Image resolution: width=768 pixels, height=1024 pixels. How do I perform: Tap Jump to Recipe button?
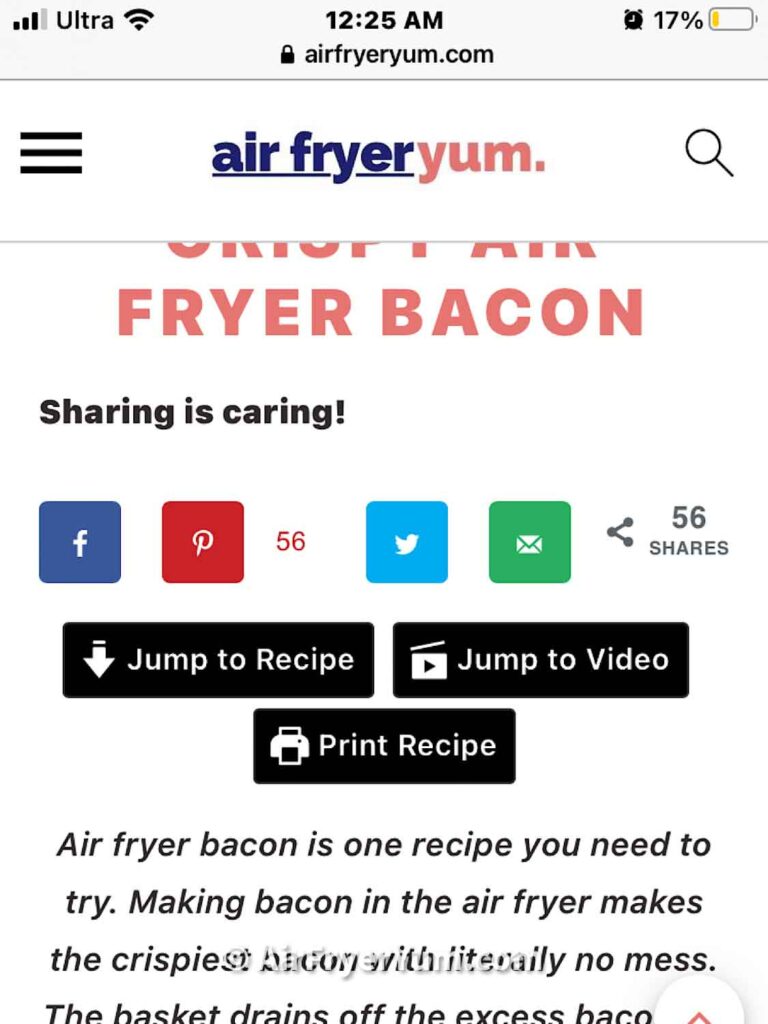pos(218,660)
